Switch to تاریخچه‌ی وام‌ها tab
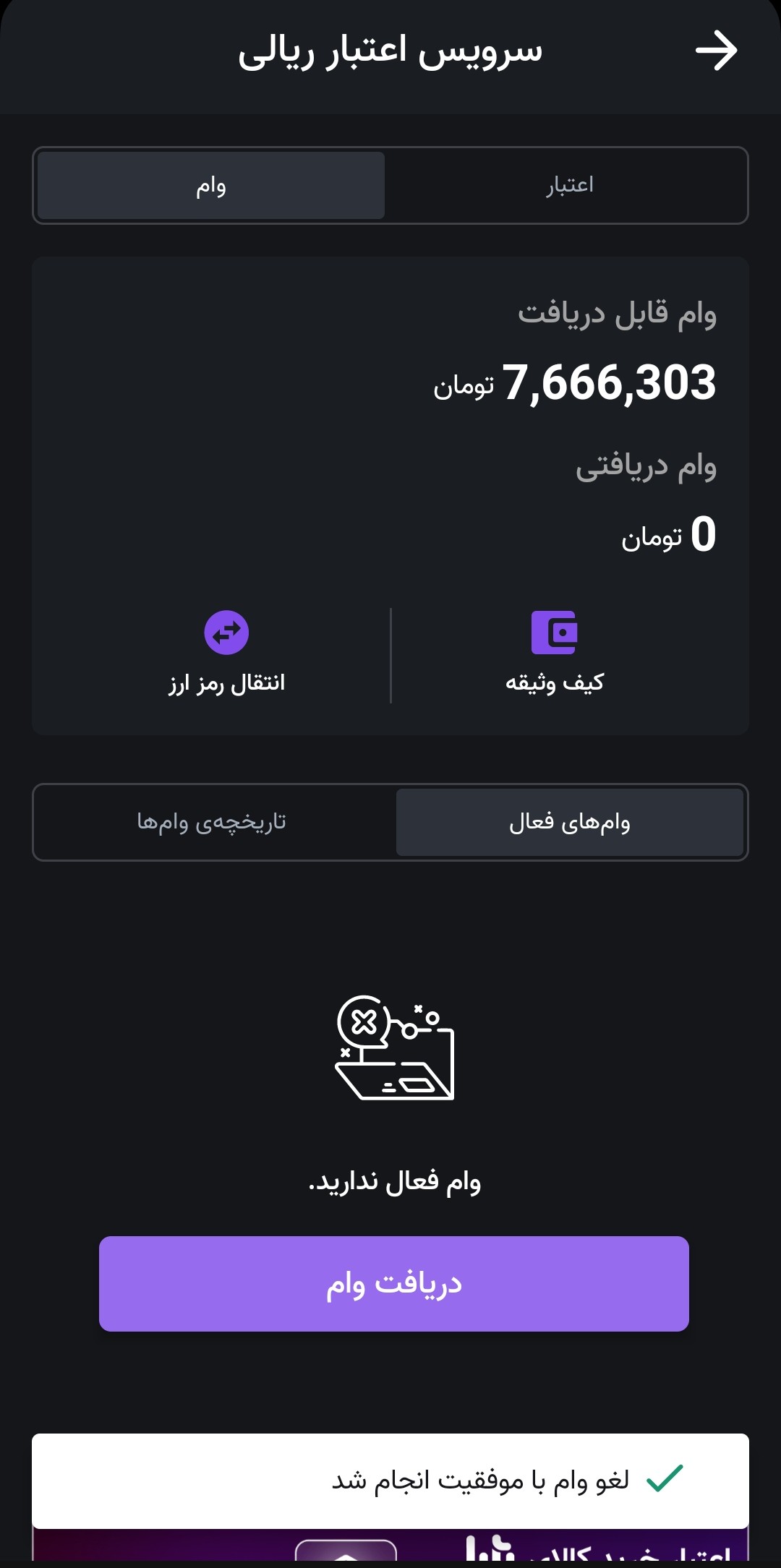 tap(212, 823)
